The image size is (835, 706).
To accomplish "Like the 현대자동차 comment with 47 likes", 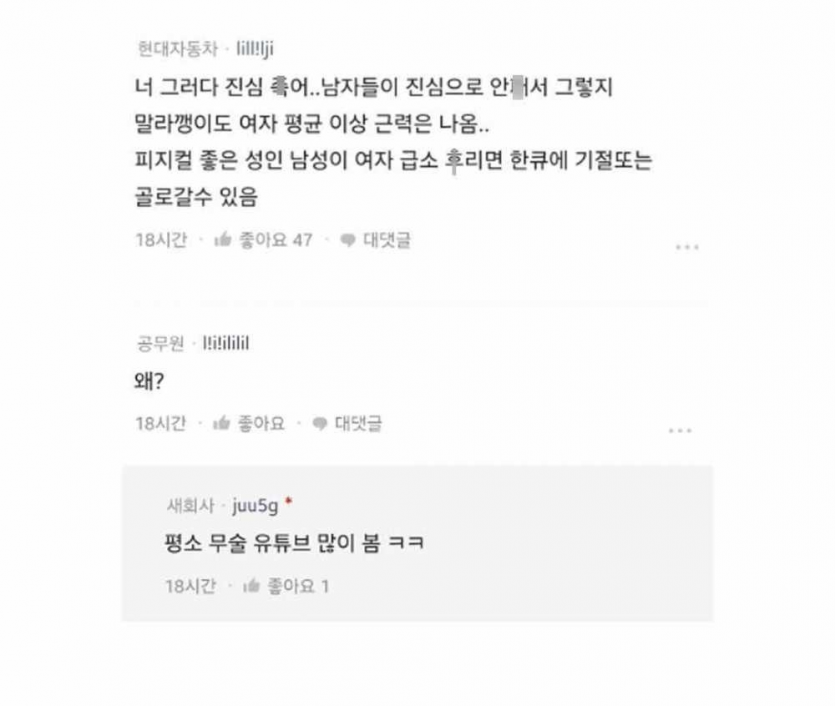I will click(262, 240).
